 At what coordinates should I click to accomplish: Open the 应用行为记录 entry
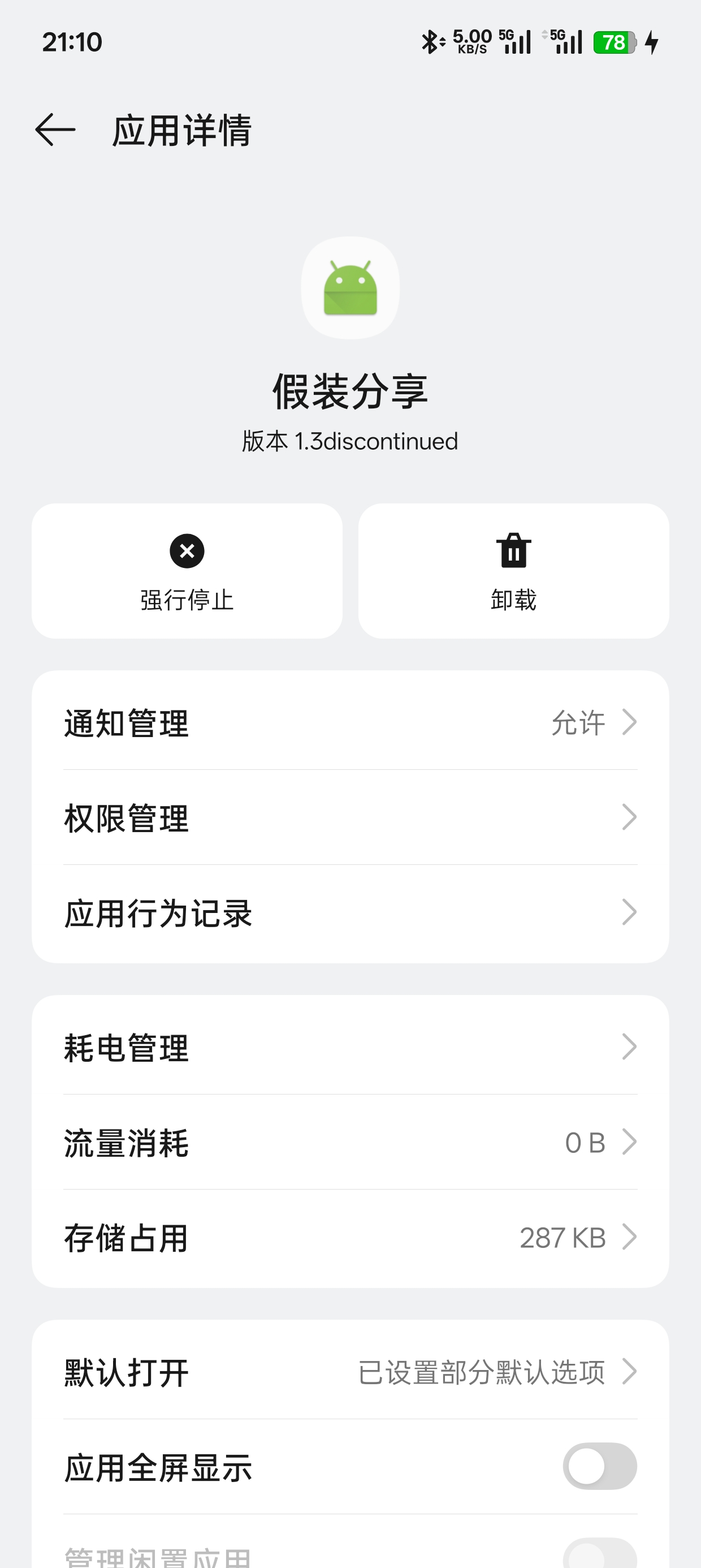(x=350, y=912)
